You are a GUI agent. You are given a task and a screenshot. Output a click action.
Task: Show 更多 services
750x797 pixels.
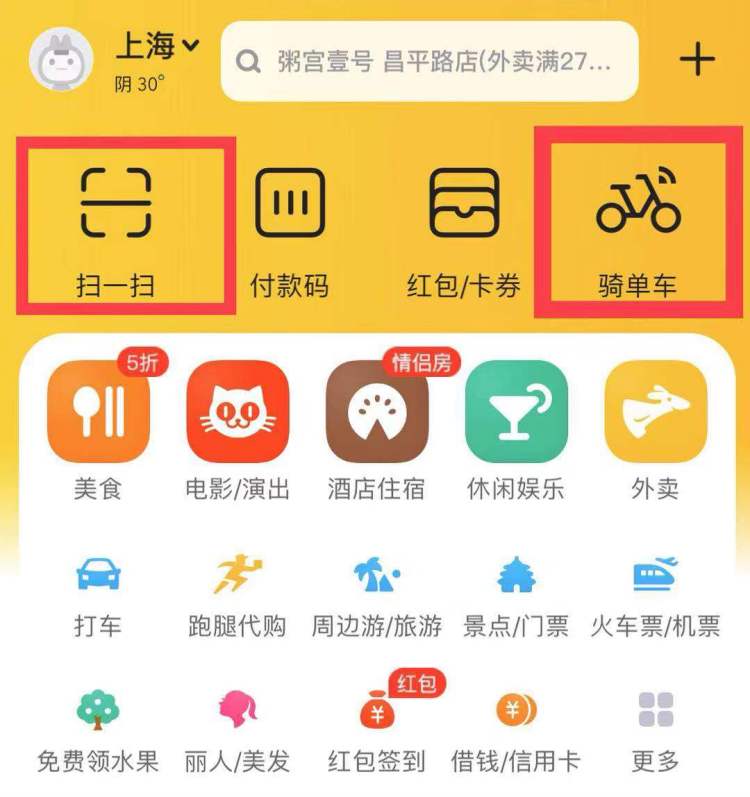pyautogui.click(x=655, y=730)
